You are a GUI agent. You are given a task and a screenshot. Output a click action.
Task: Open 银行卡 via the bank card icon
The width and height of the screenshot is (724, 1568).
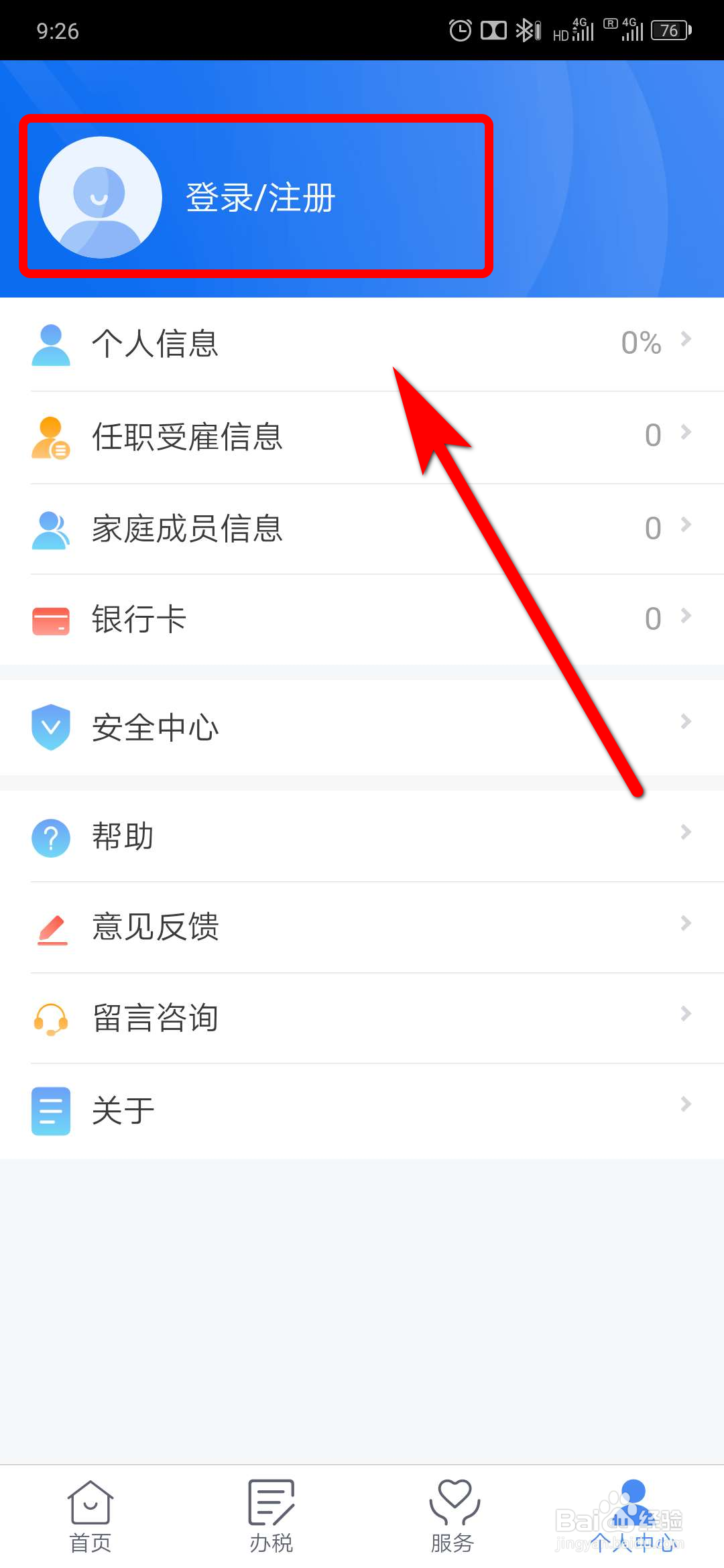tap(50, 620)
